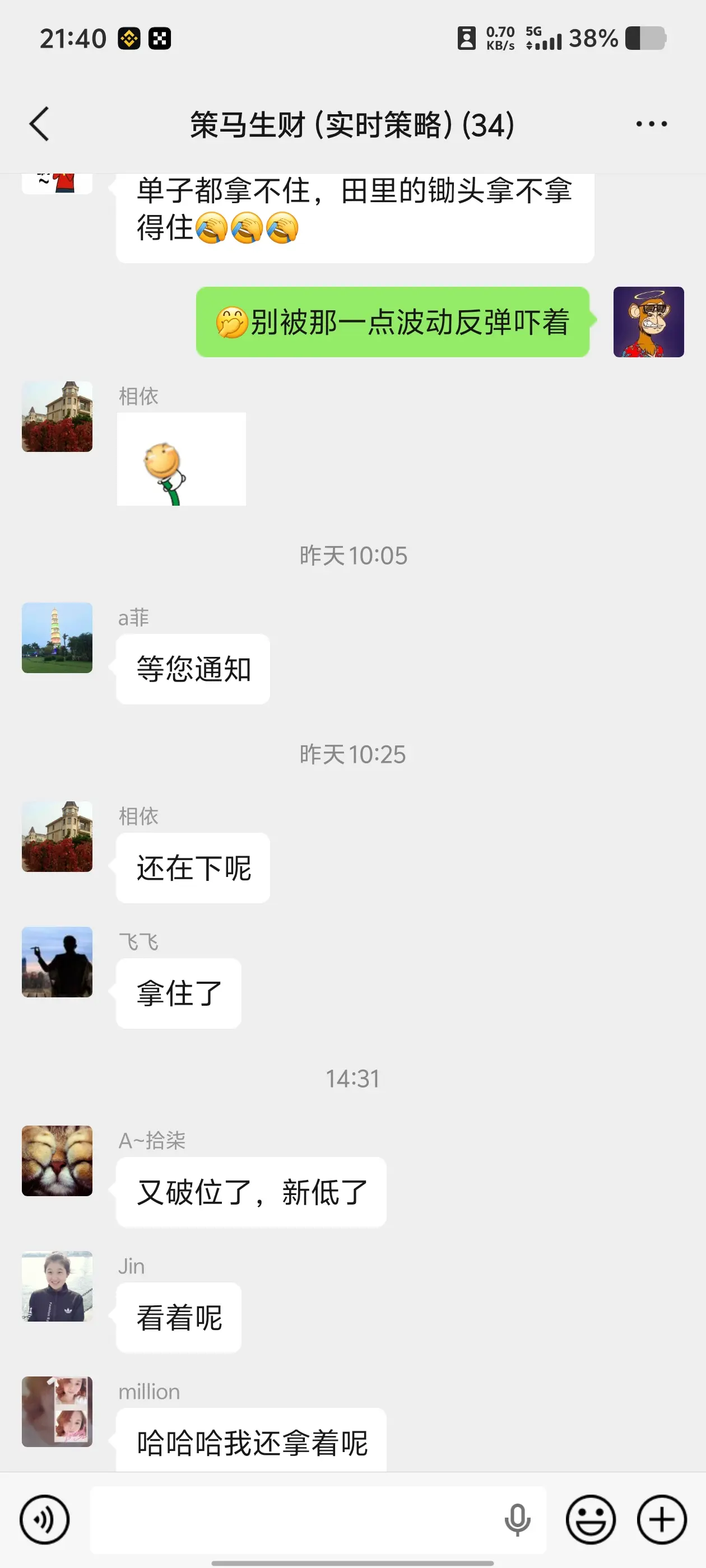
Task: Tap the group title 策马生财 (实时策略)
Action: pos(352,124)
